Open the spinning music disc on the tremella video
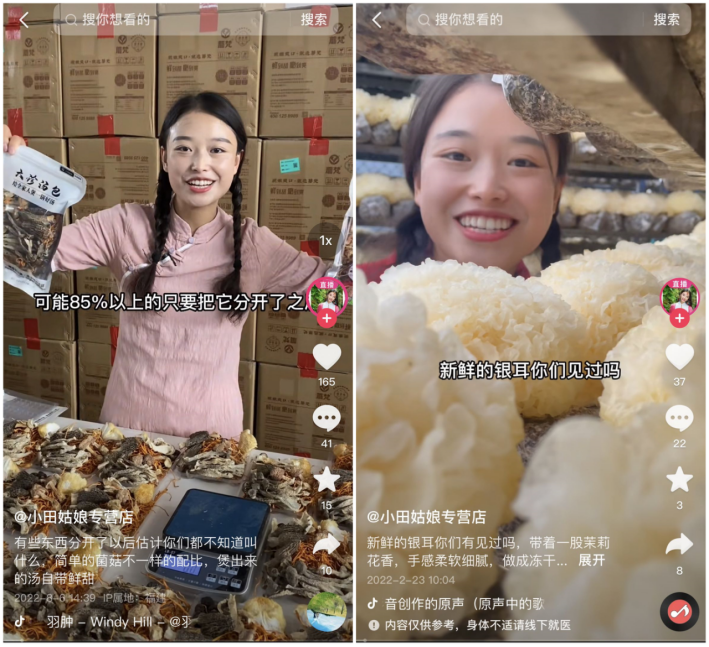 click(680, 611)
